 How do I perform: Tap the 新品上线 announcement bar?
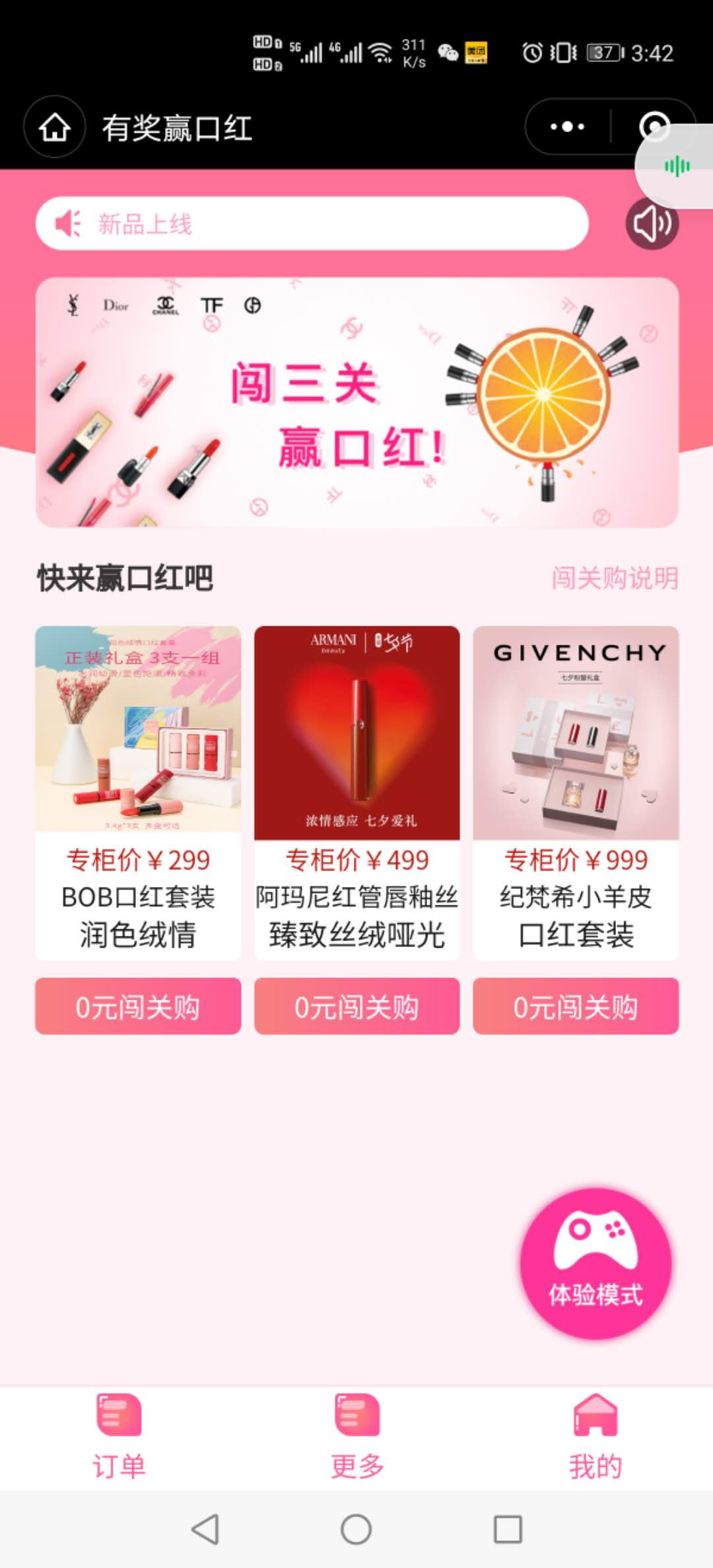coord(312,224)
